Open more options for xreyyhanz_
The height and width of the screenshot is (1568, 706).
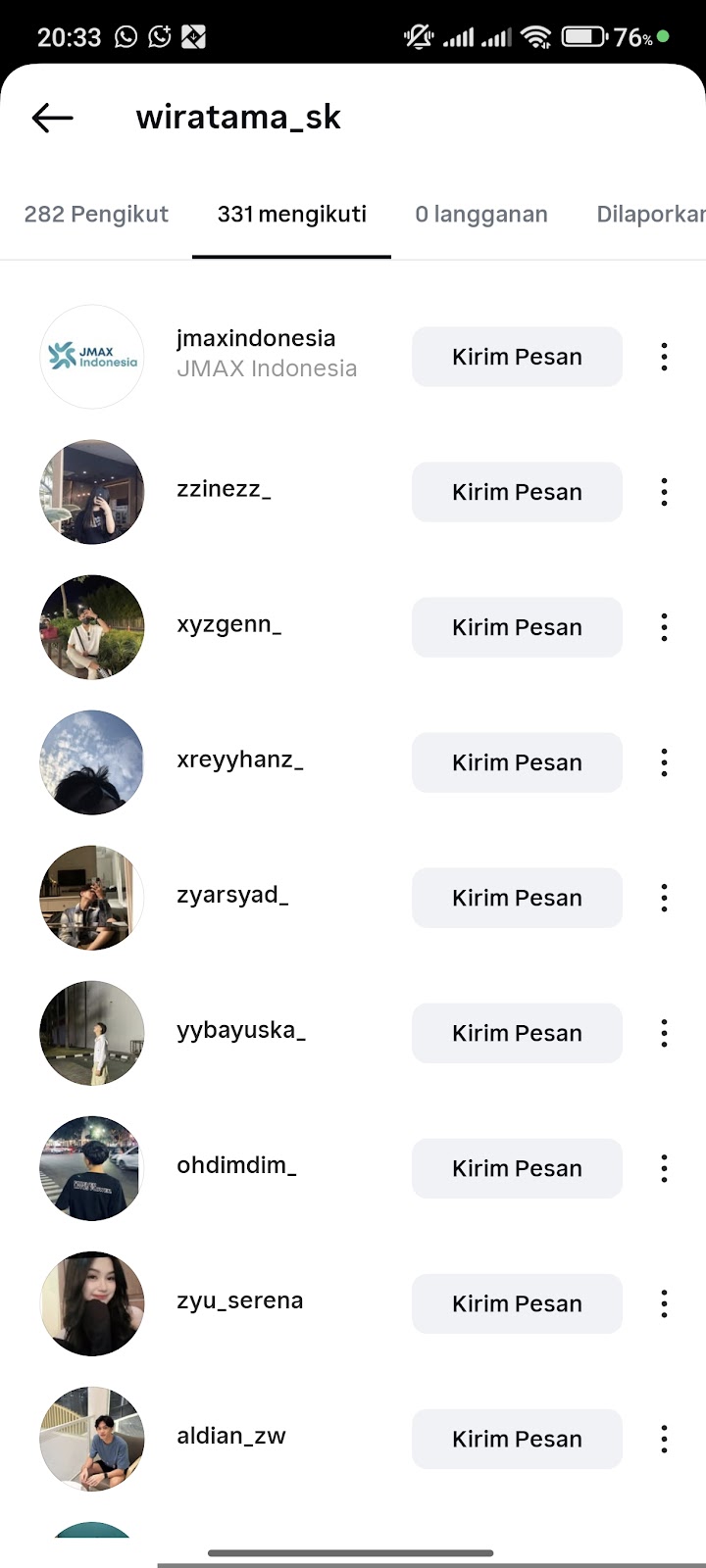point(664,762)
